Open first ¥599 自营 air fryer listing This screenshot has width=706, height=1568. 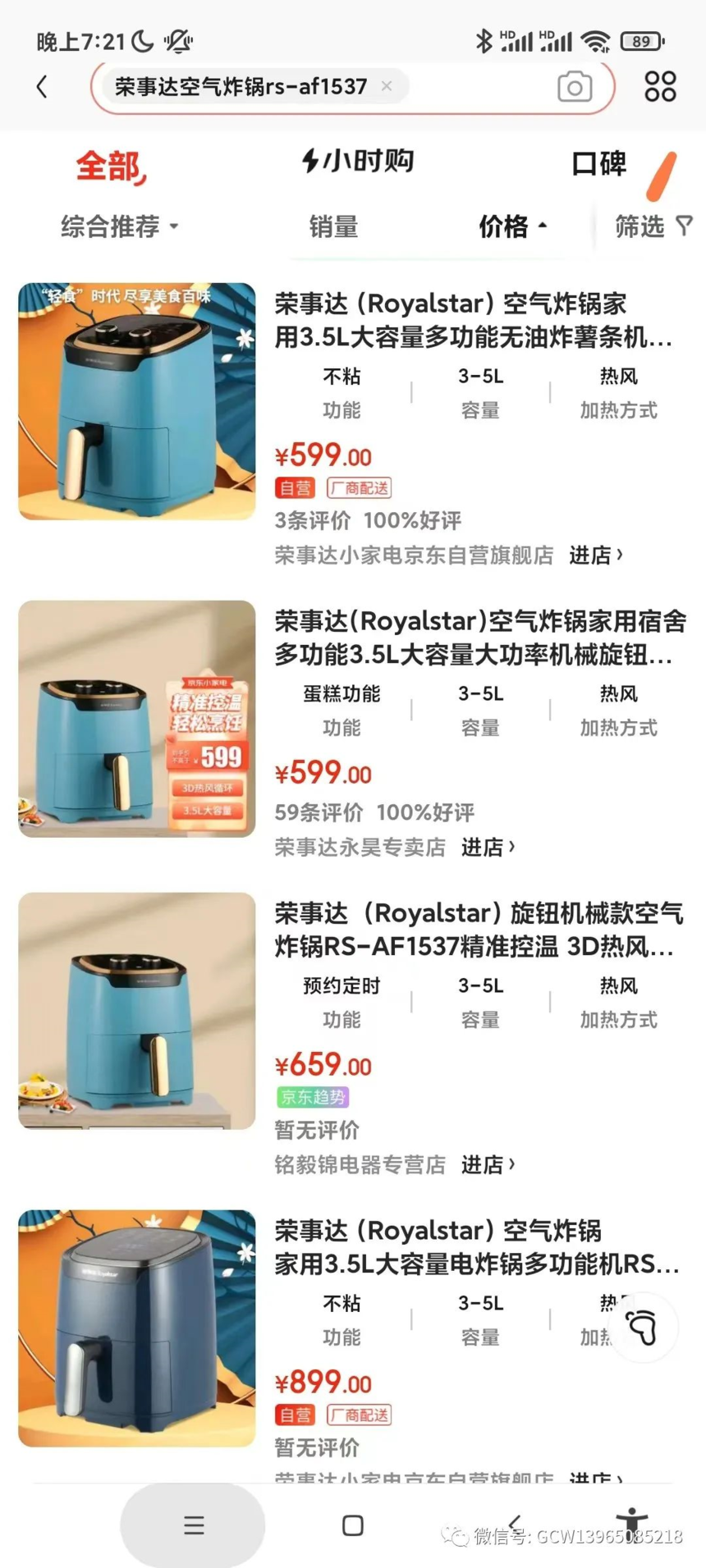[473, 320]
